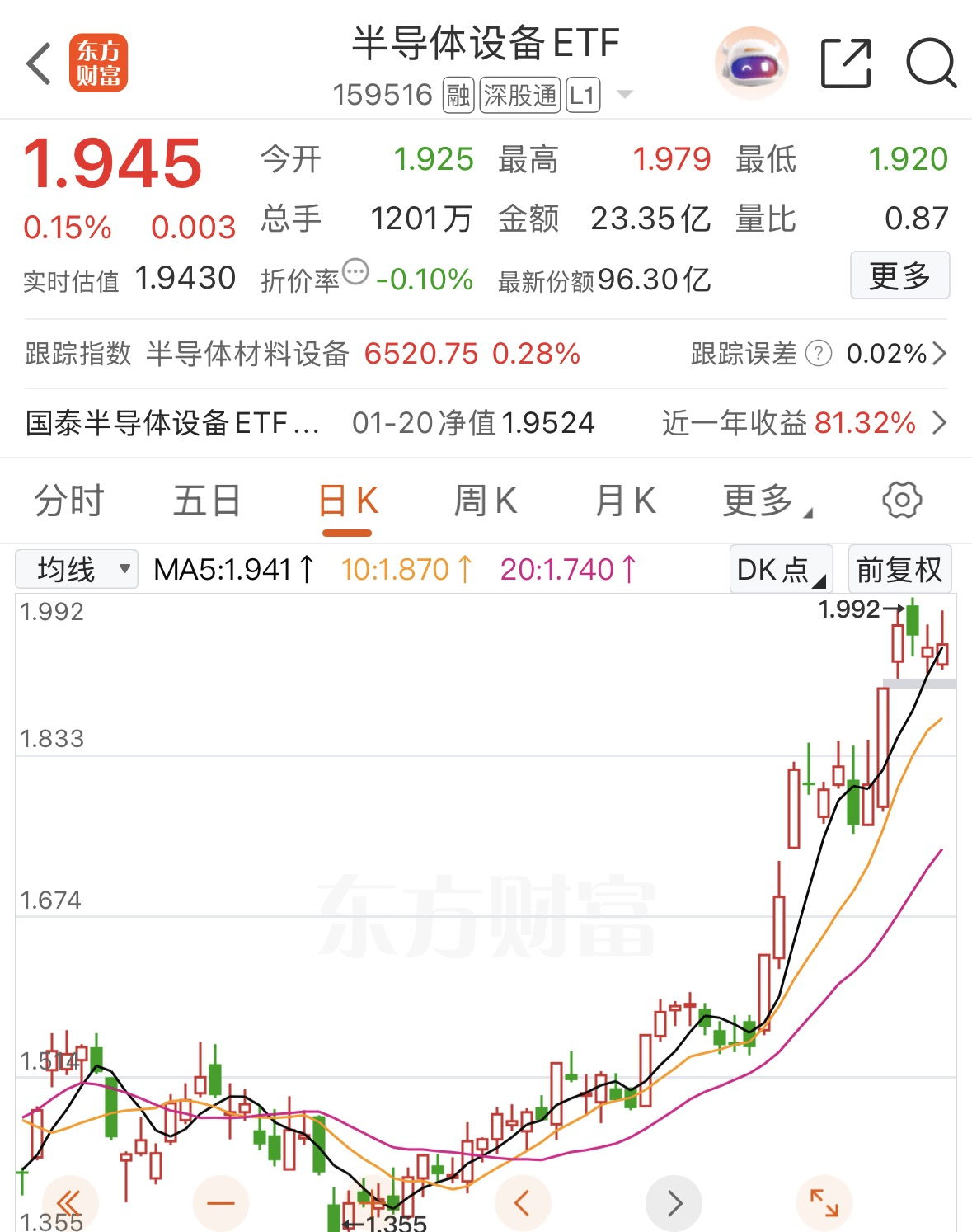Tap the back arrow to exit
972x1232 pixels.
[37, 63]
